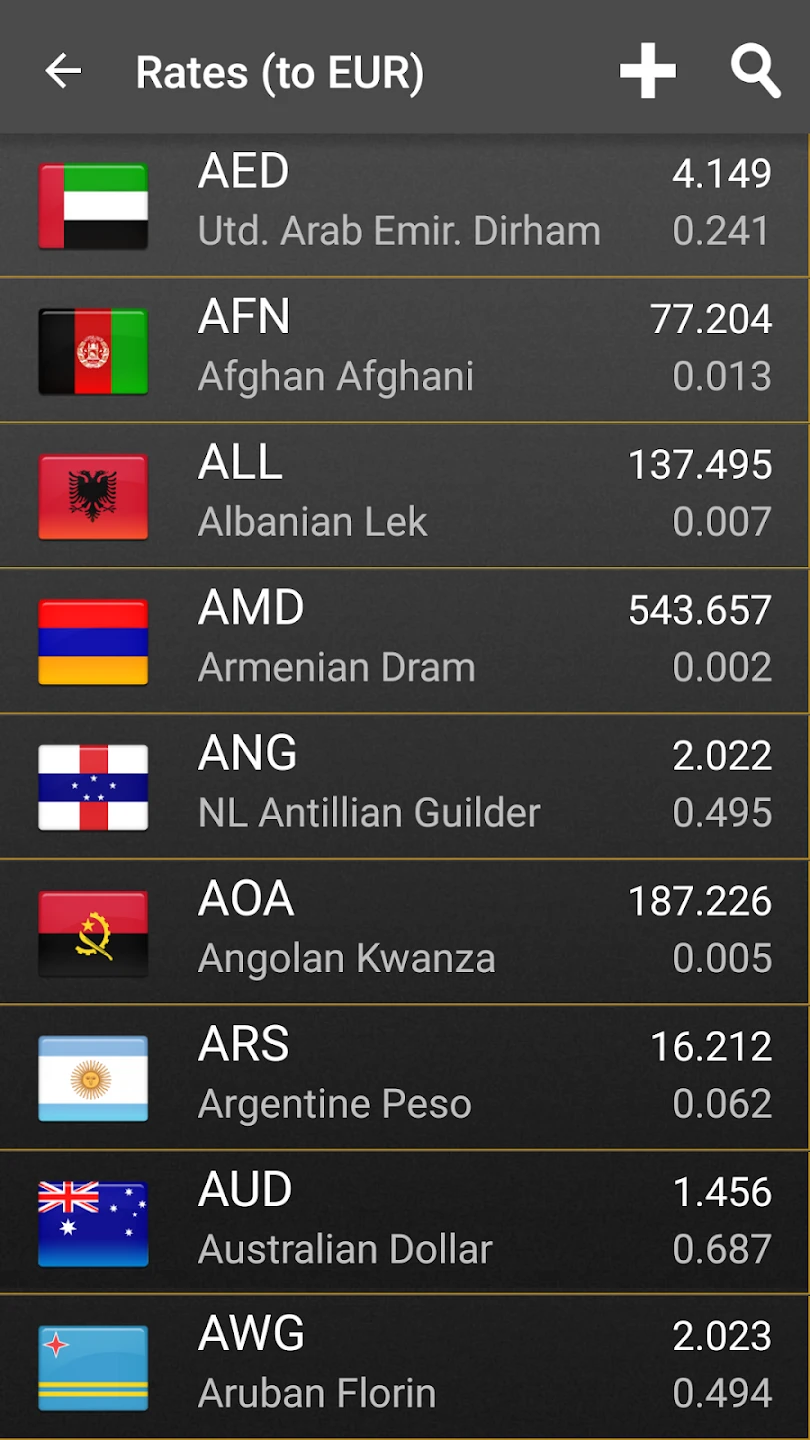Open the AFN Afghan Afghani rate
The image size is (810, 1440).
click(x=404, y=349)
